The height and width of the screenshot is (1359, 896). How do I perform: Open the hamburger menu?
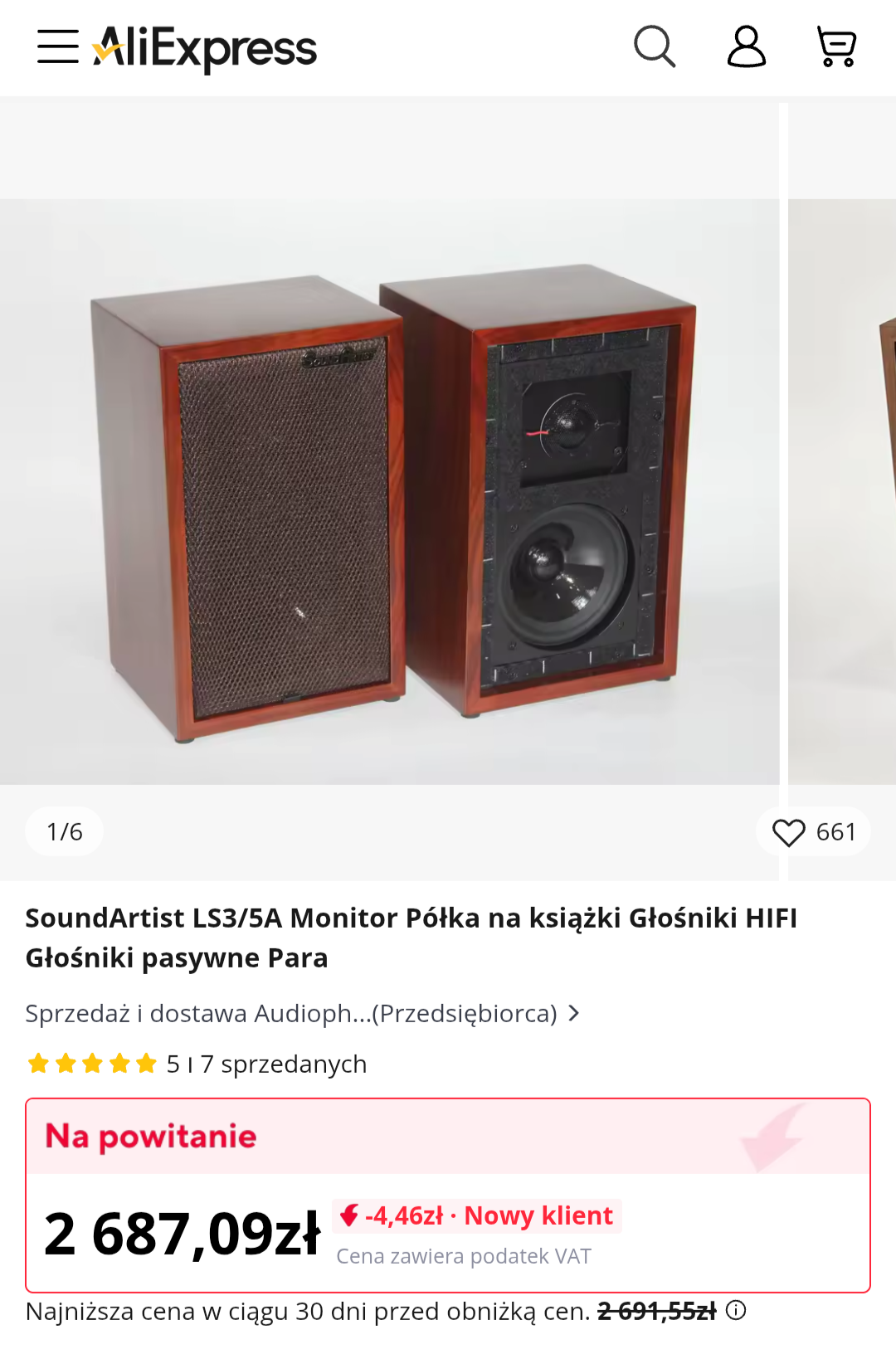pos(58,46)
